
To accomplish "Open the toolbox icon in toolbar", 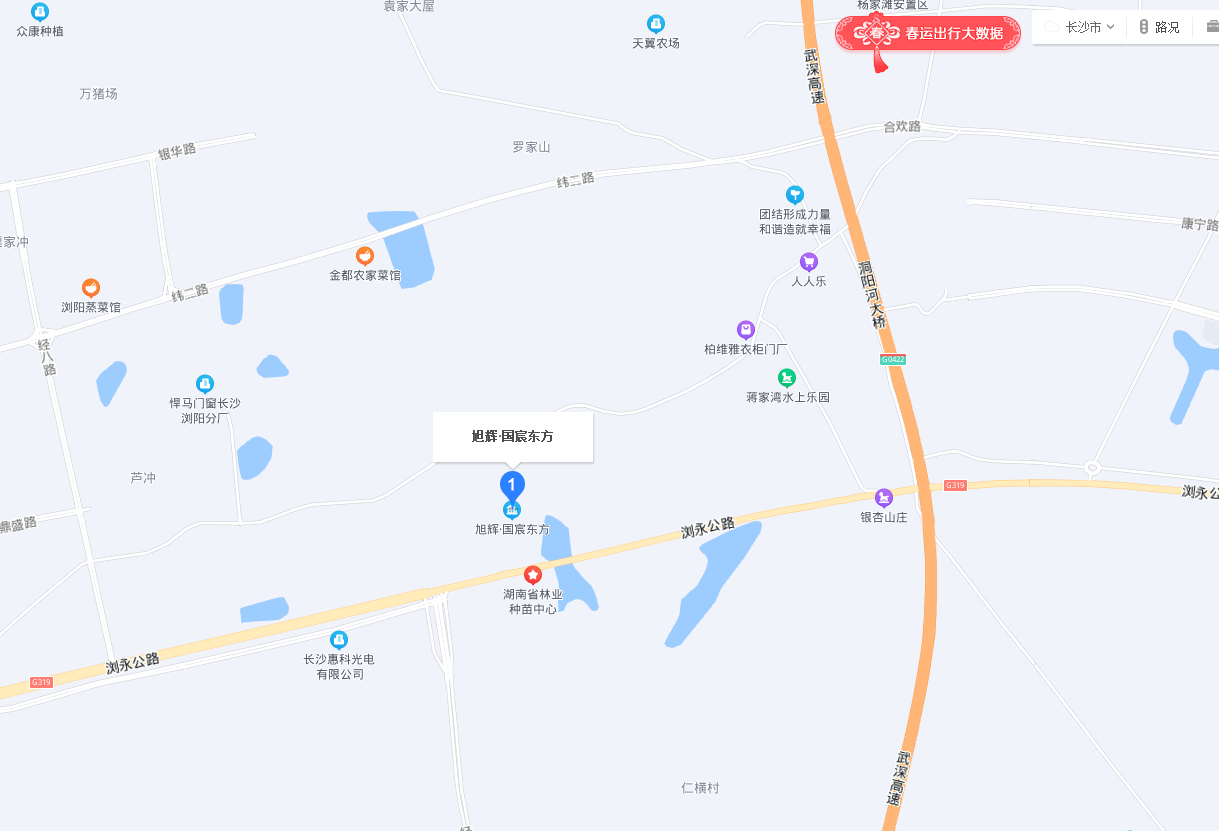I will (x=1211, y=27).
